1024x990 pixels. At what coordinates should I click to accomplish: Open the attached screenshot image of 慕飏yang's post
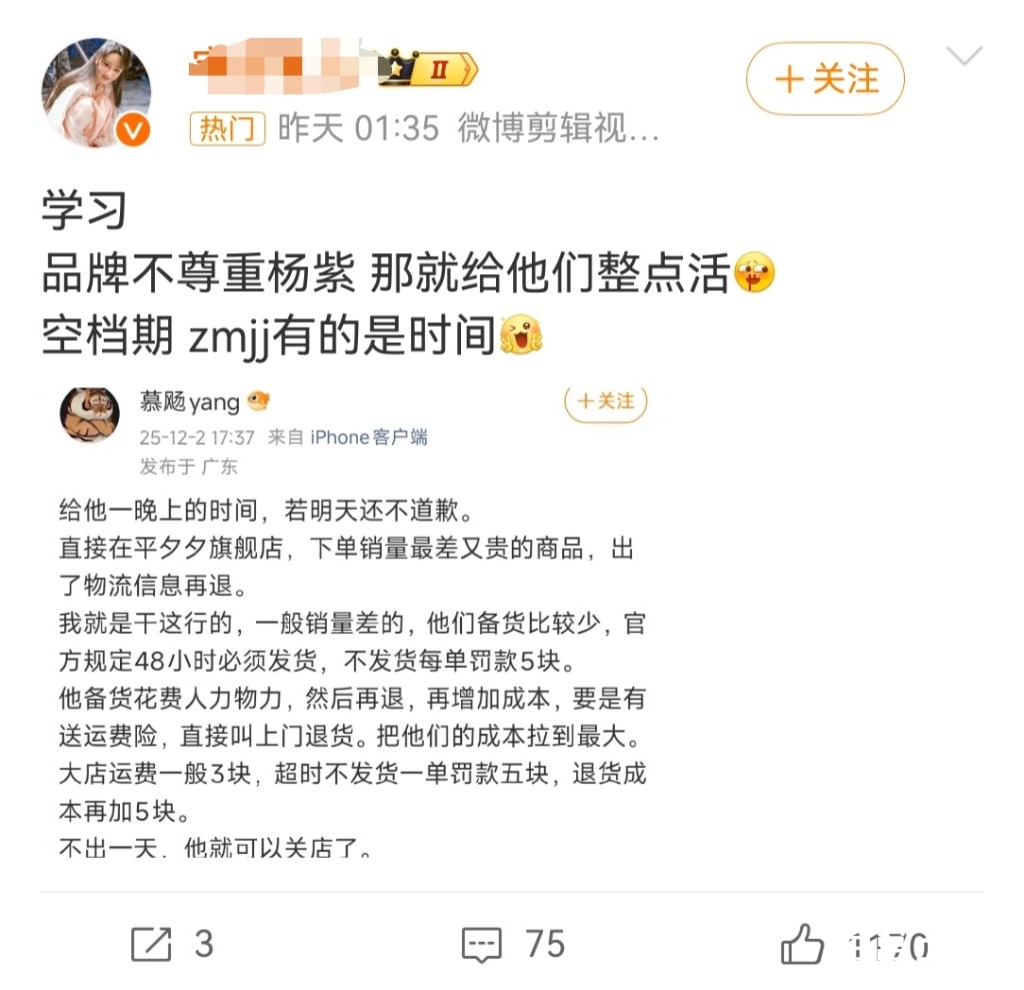pos(352,618)
